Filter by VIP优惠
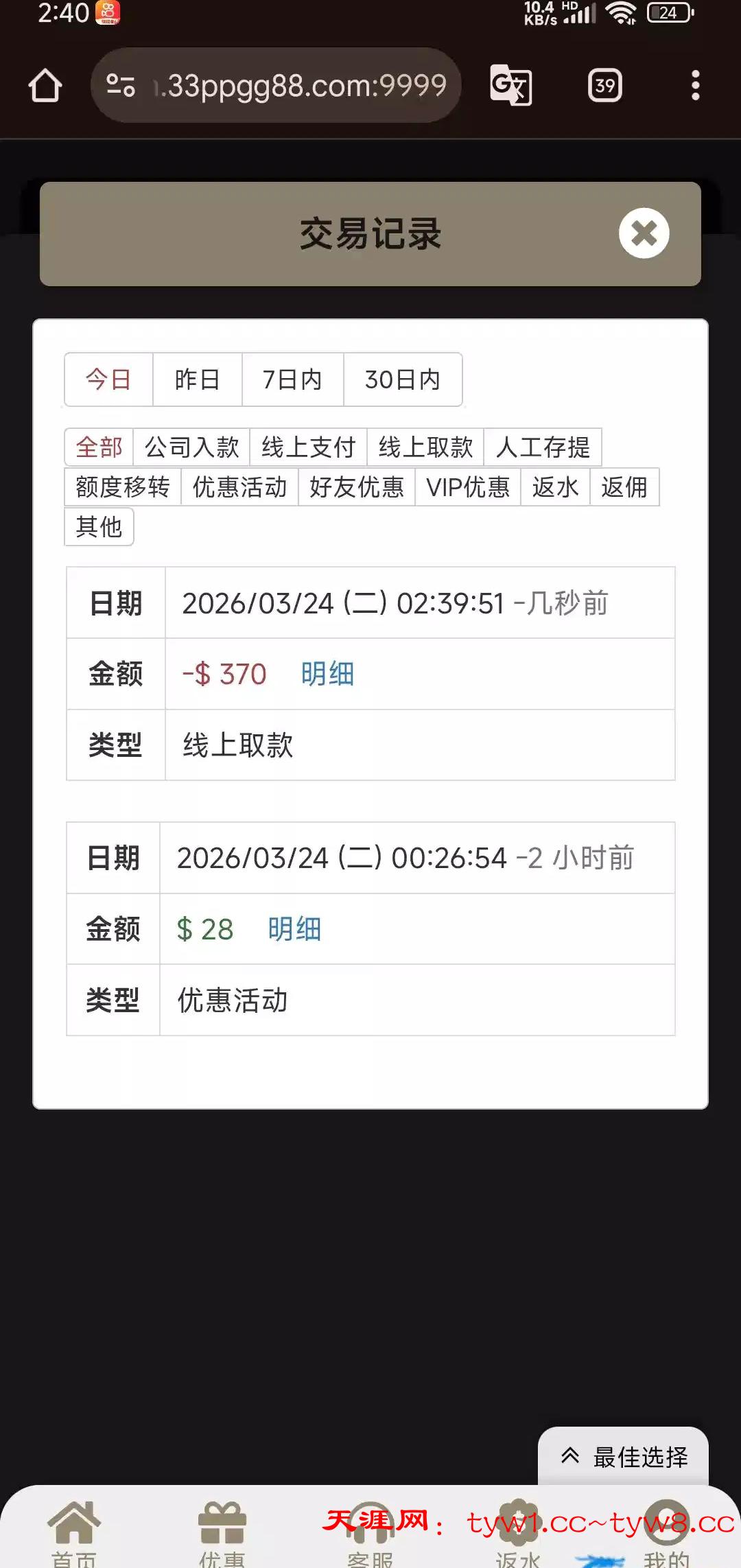Image resolution: width=741 pixels, height=1568 pixels. (x=467, y=487)
